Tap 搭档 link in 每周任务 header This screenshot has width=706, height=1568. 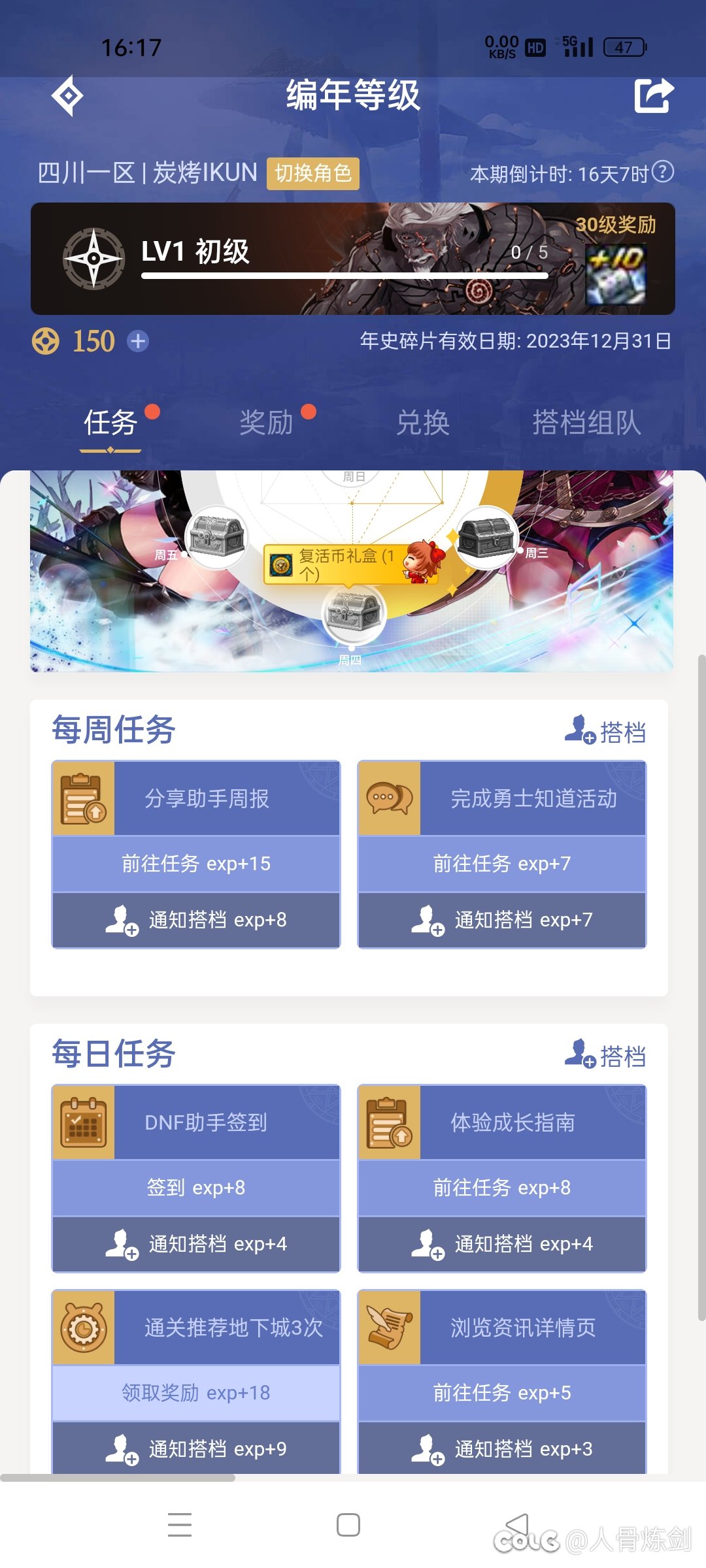[x=605, y=731]
